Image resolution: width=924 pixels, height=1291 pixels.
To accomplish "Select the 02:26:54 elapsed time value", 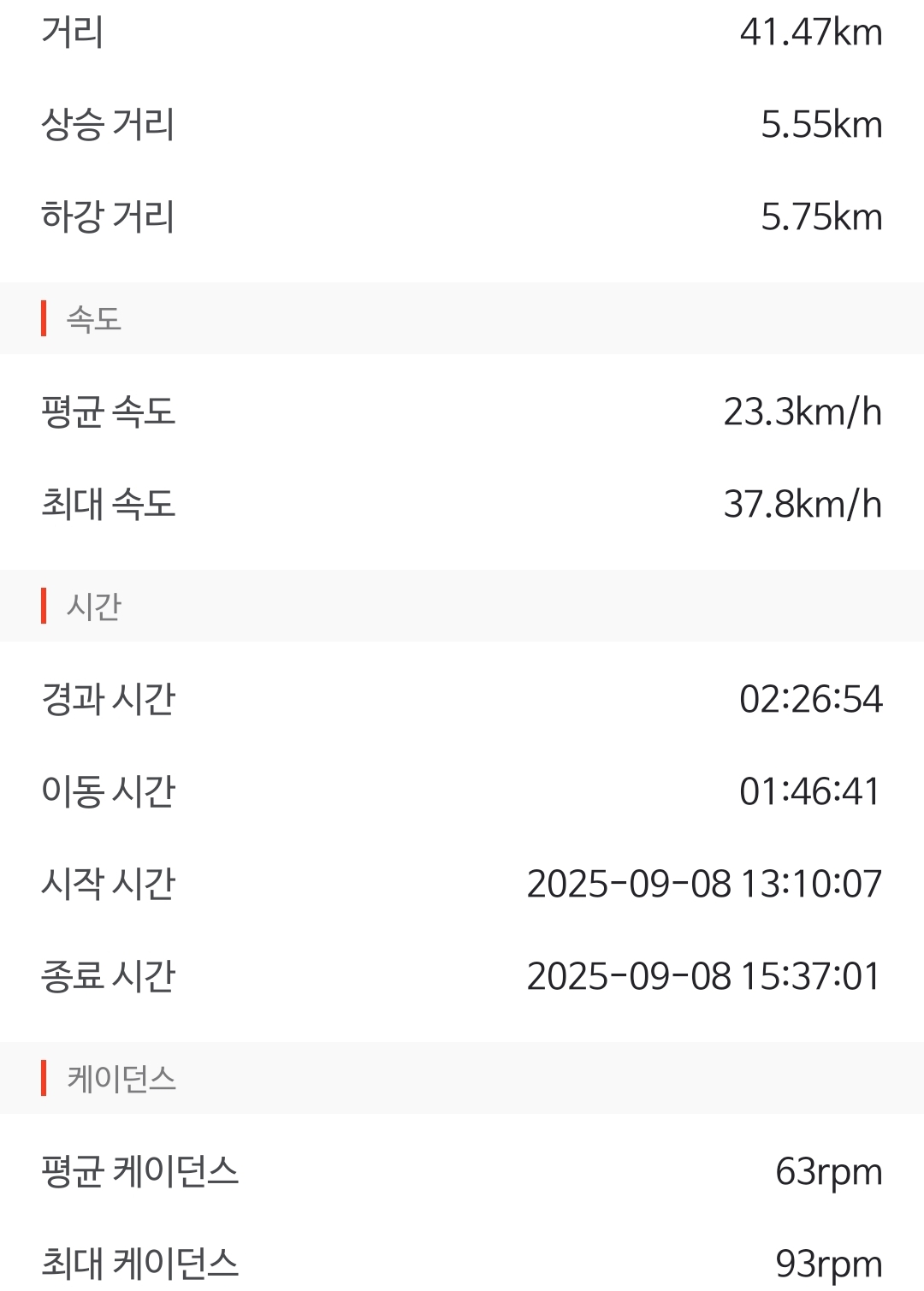I will click(x=811, y=699).
